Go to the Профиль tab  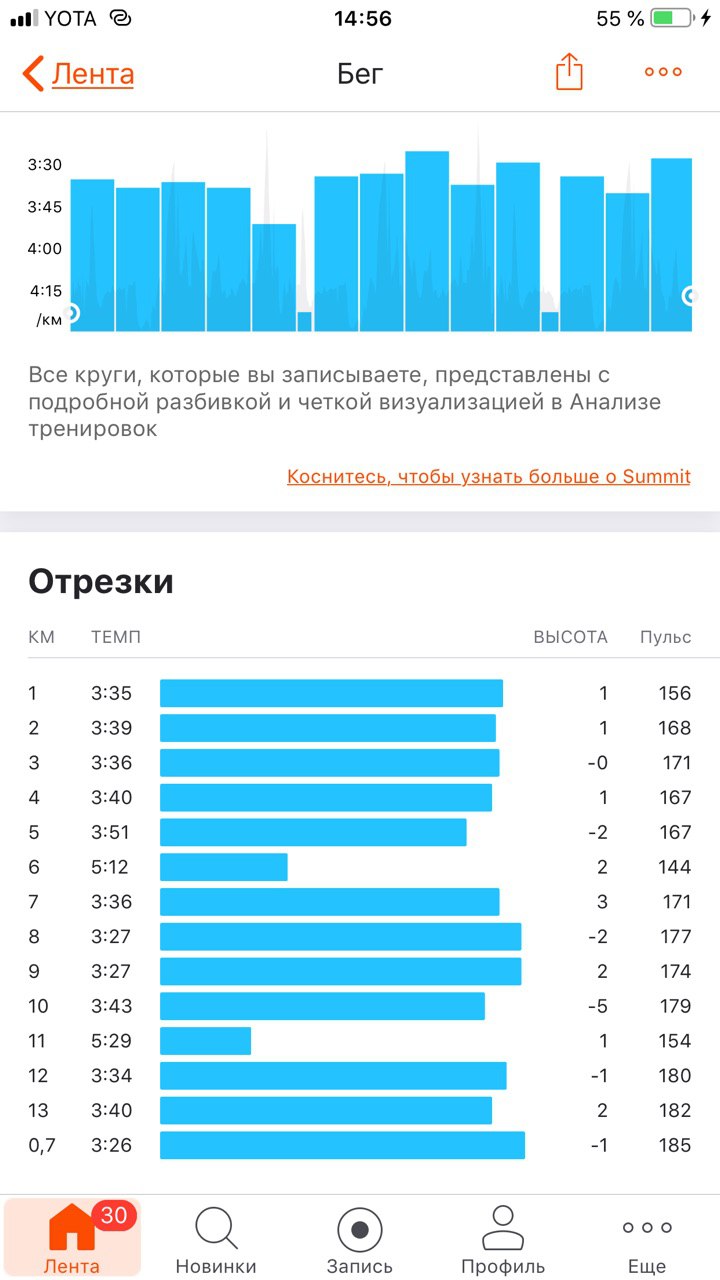503,1240
